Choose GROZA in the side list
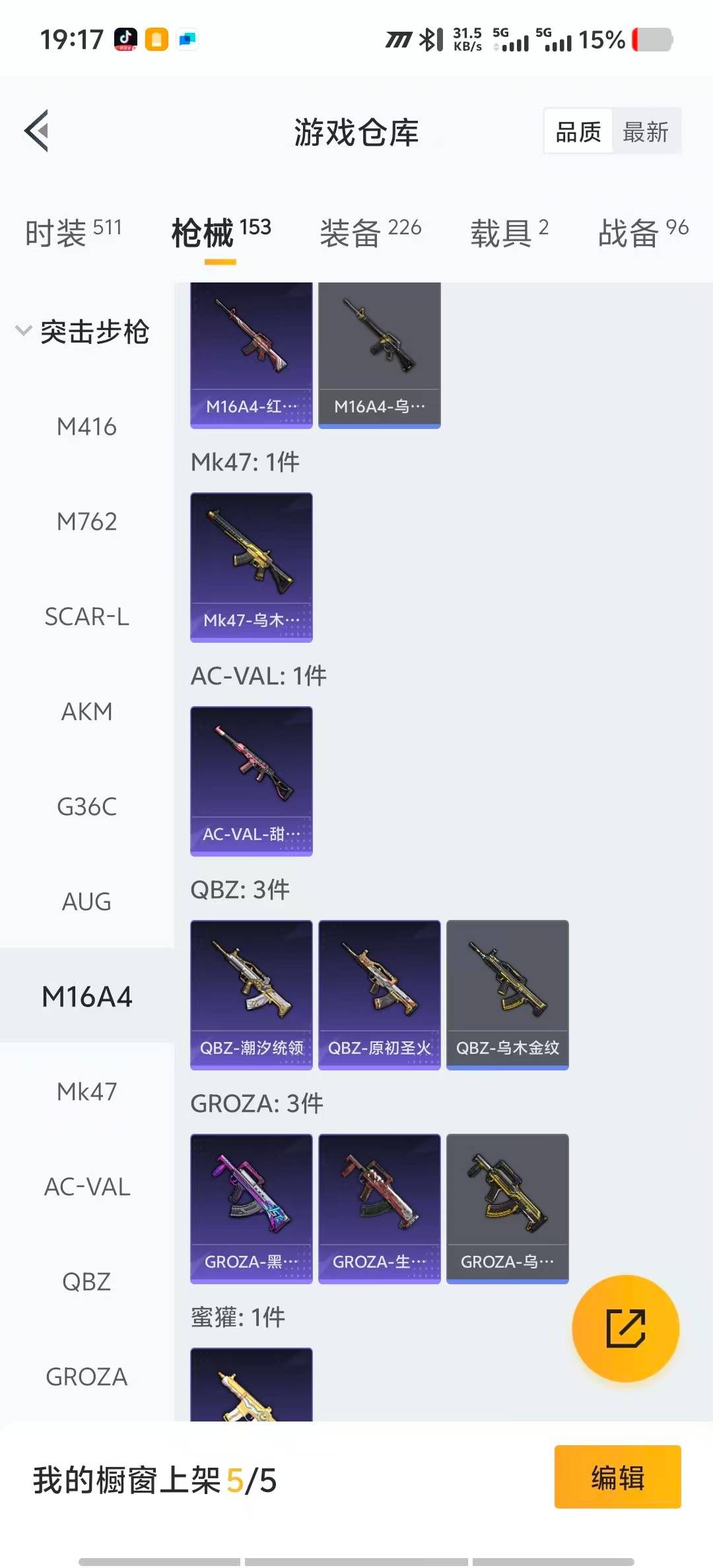The width and height of the screenshot is (713, 1568). (86, 1377)
